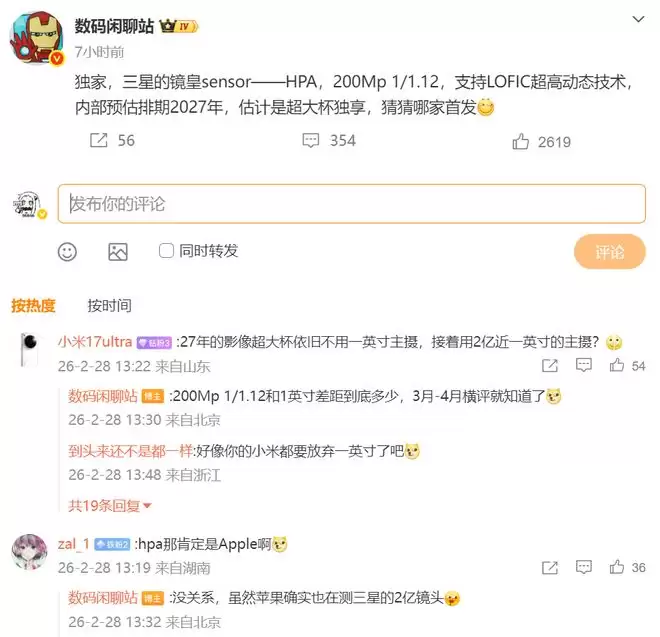Share zal_1's comment
The width and height of the screenshot is (660, 637).
(549, 567)
